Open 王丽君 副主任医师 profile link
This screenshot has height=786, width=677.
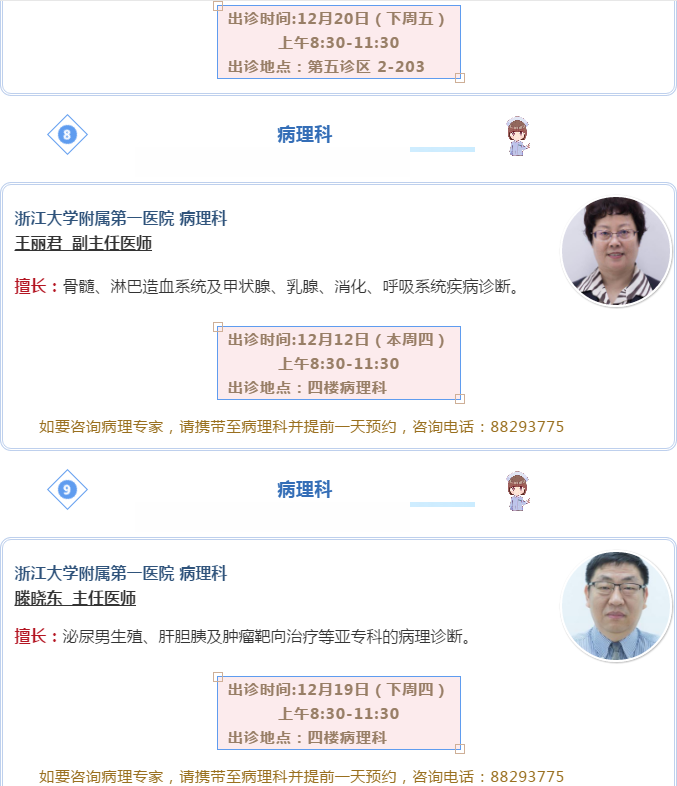coord(83,243)
